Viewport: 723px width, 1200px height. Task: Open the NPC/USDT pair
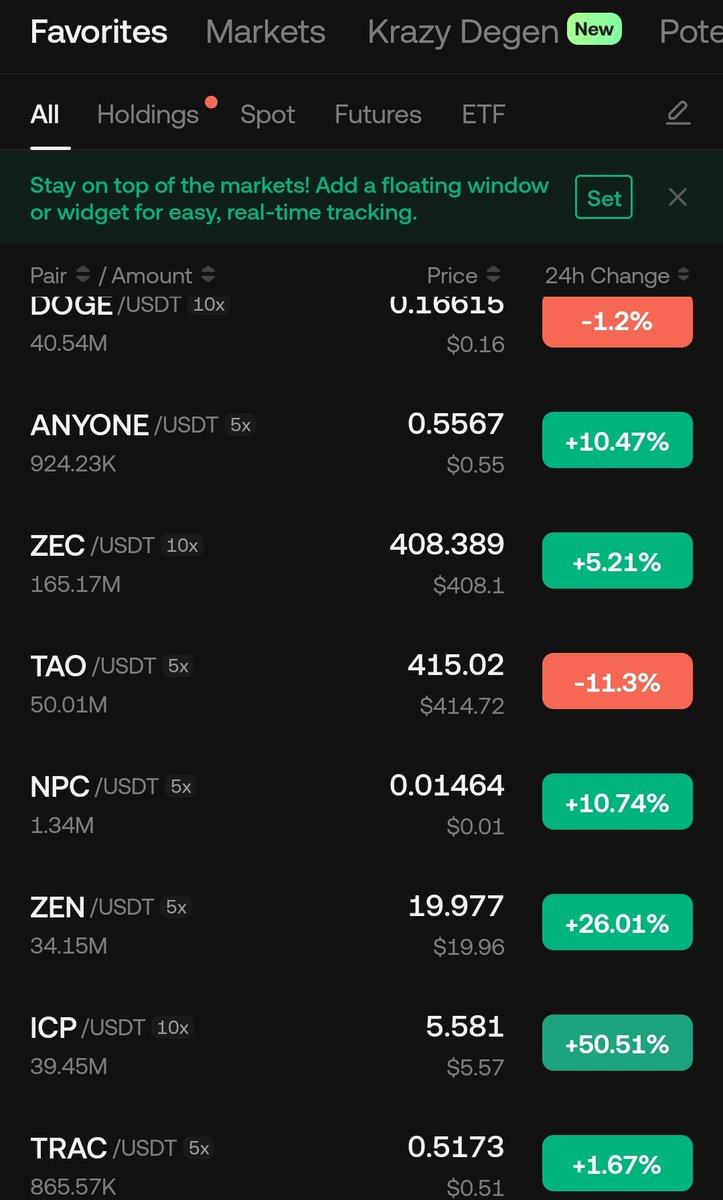pos(61,787)
